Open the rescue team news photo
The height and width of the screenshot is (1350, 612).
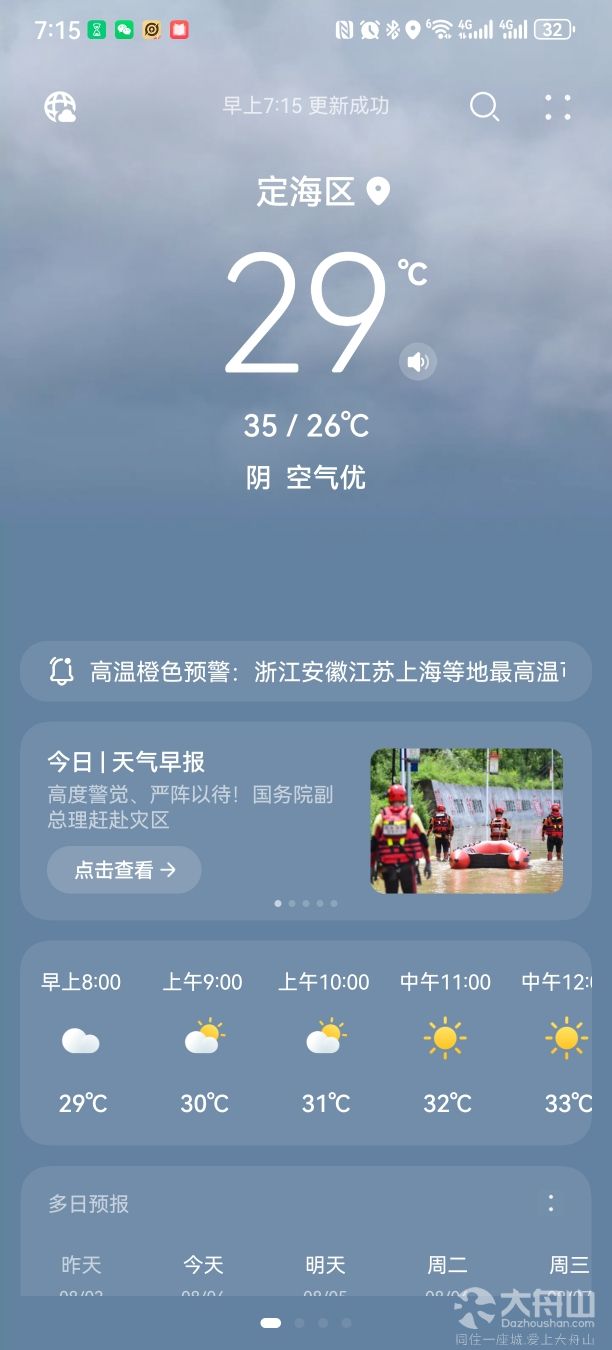click(466, 821)
